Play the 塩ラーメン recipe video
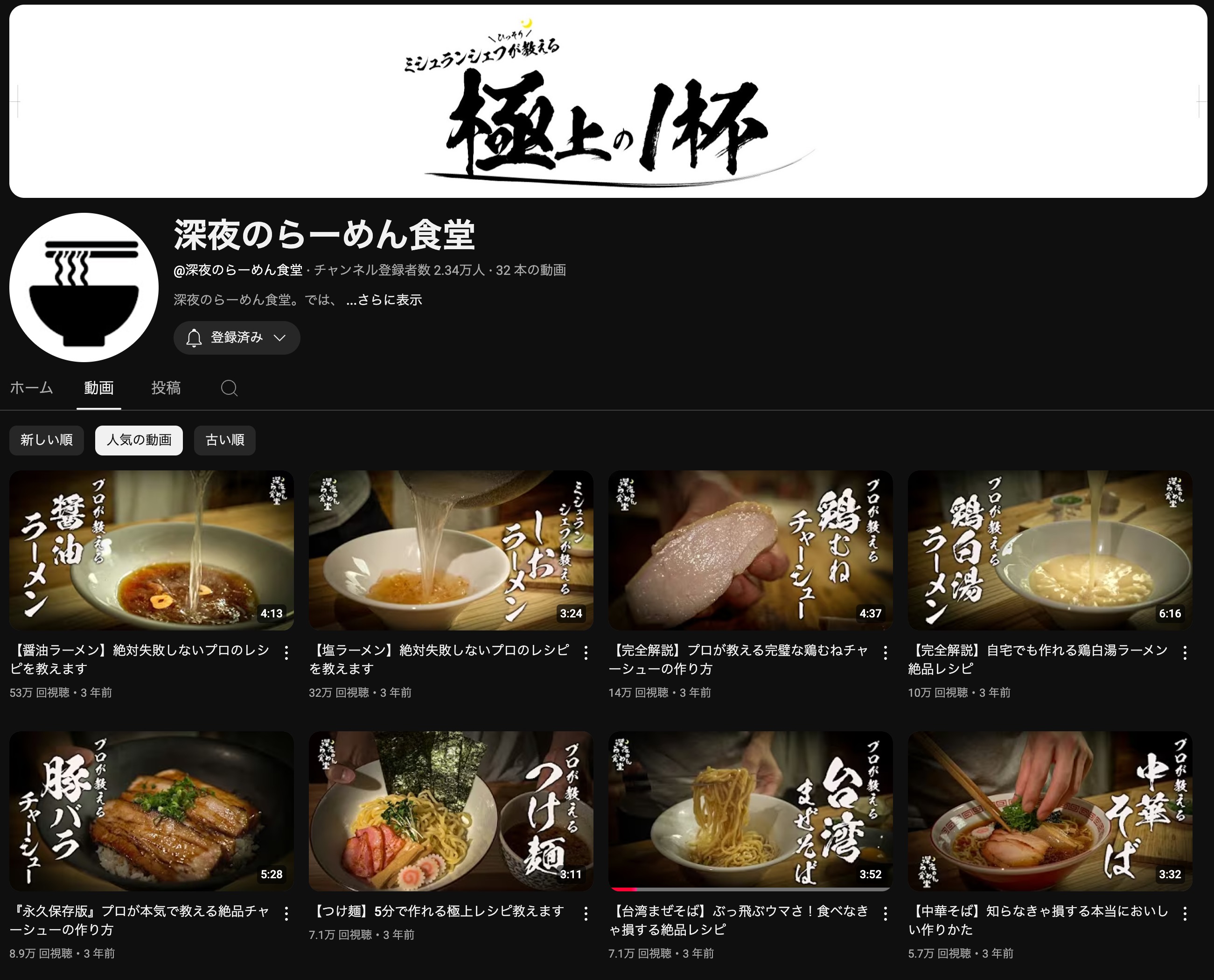 (x=450, y=550)
